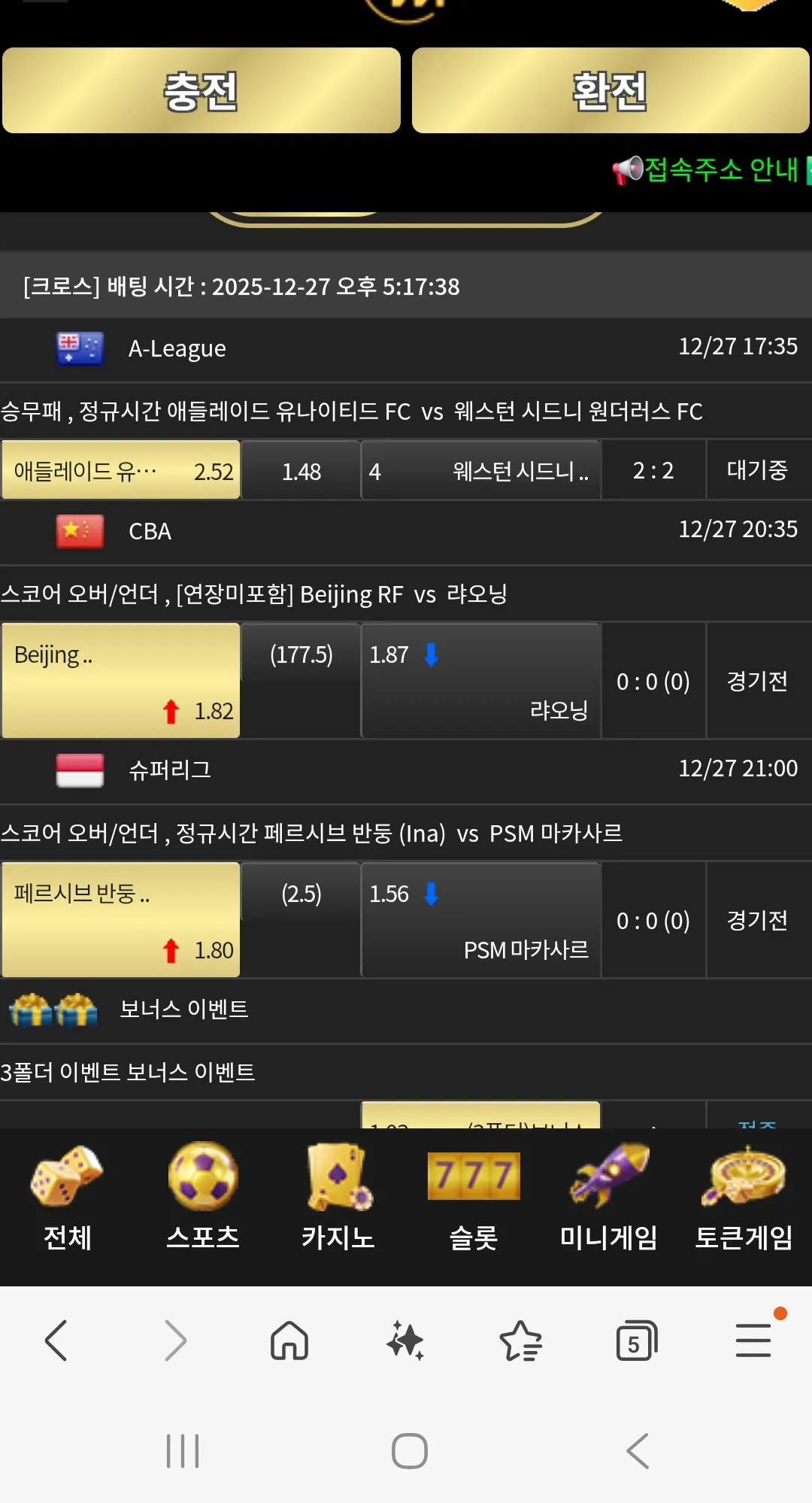Tap the 충전 deposit button
This screenshot has height=1503, width=812.
tap(201, 90)
